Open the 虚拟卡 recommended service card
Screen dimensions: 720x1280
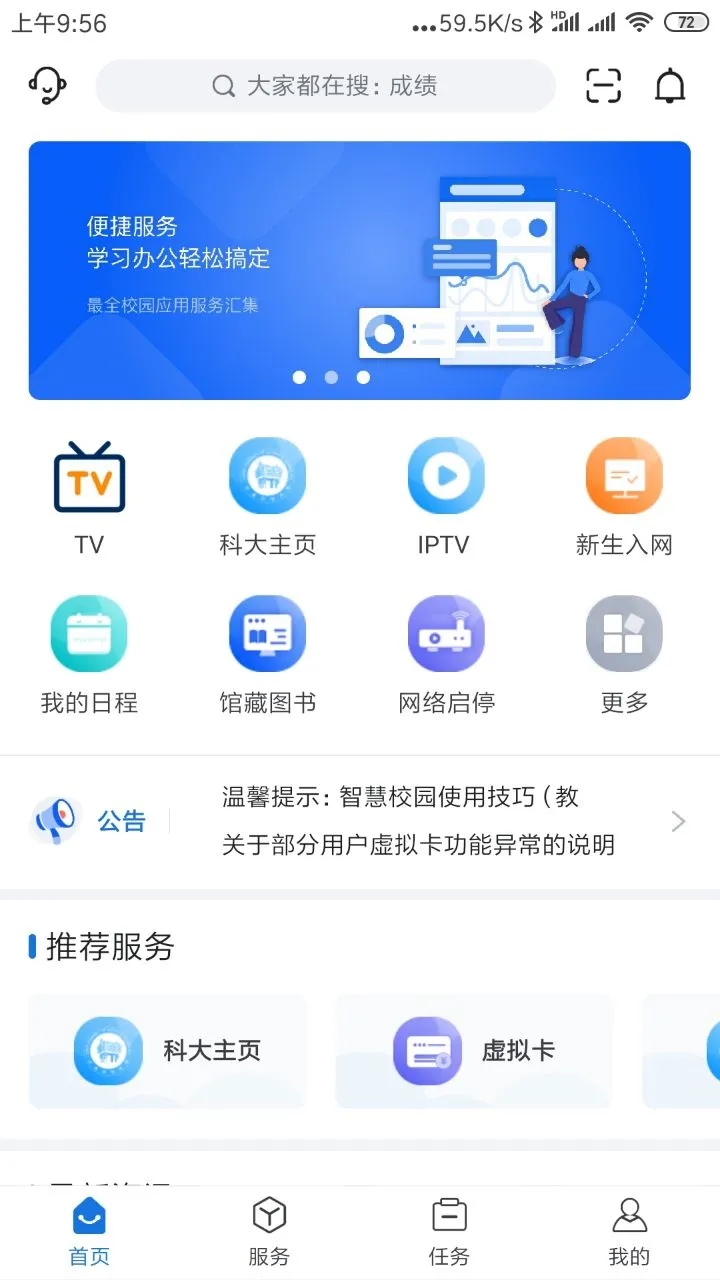point(473,1051)
